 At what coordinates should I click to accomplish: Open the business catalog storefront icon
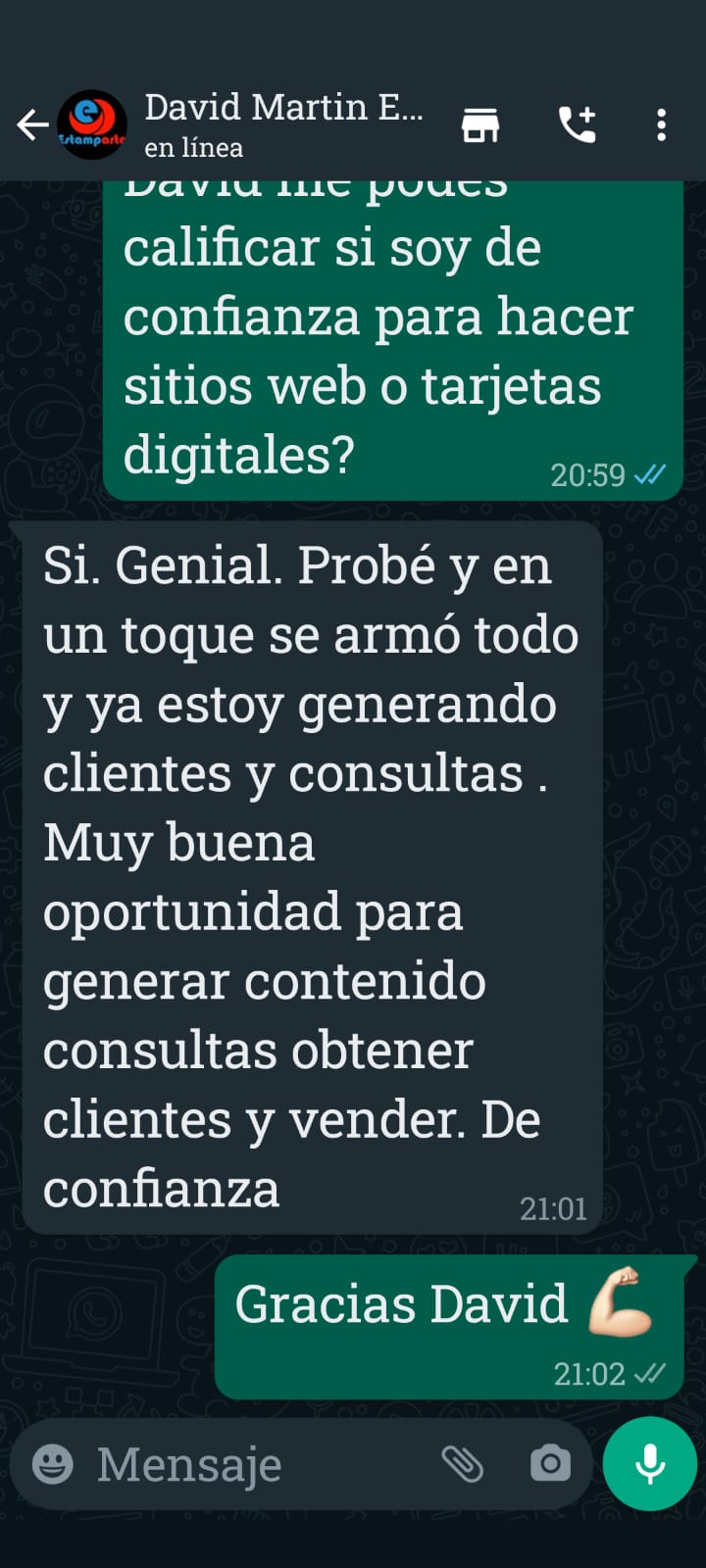click(480, 124)
